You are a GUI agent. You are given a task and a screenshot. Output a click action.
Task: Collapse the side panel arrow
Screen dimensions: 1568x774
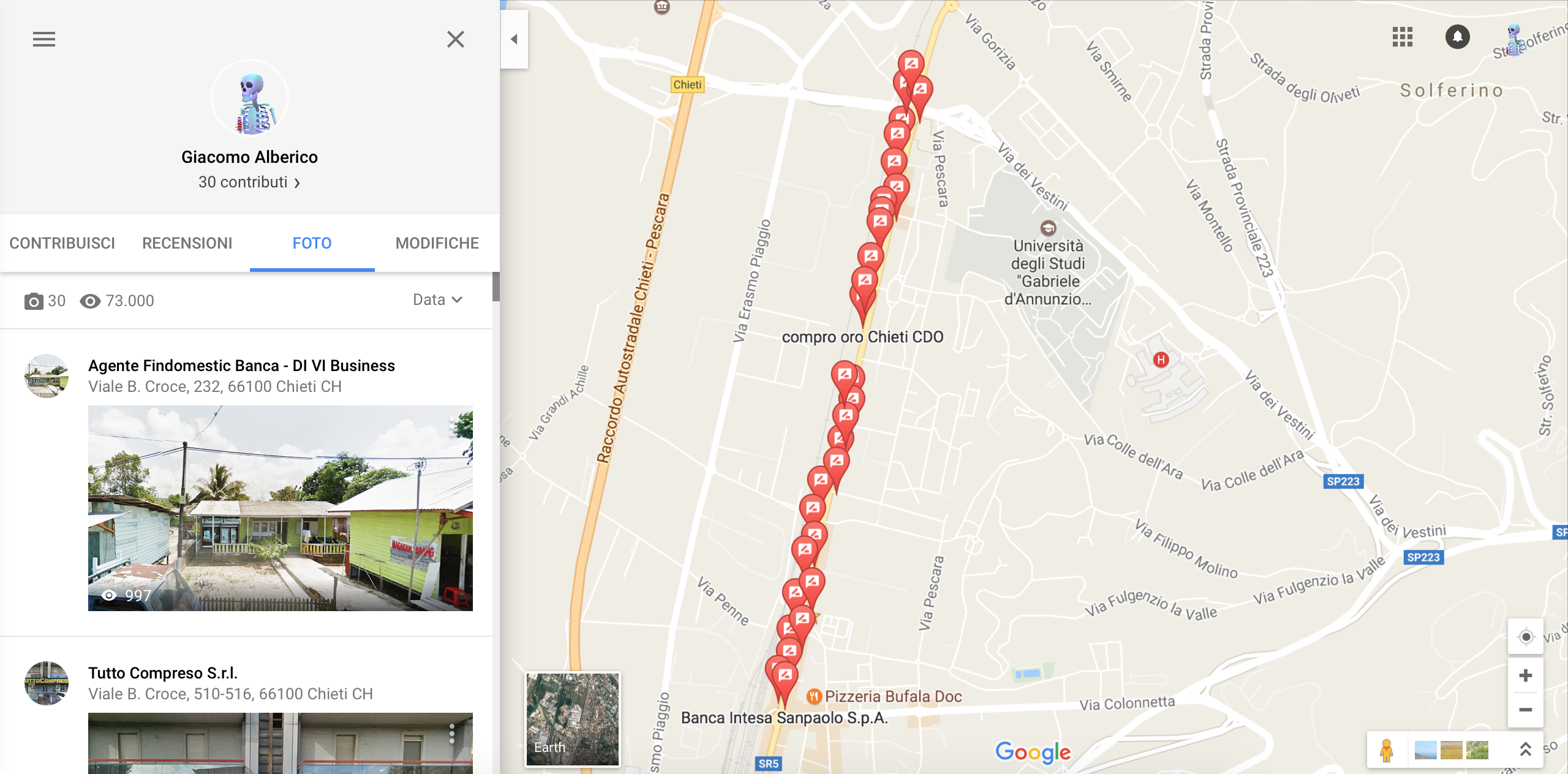pyautogui.click(x=514, y=39)
